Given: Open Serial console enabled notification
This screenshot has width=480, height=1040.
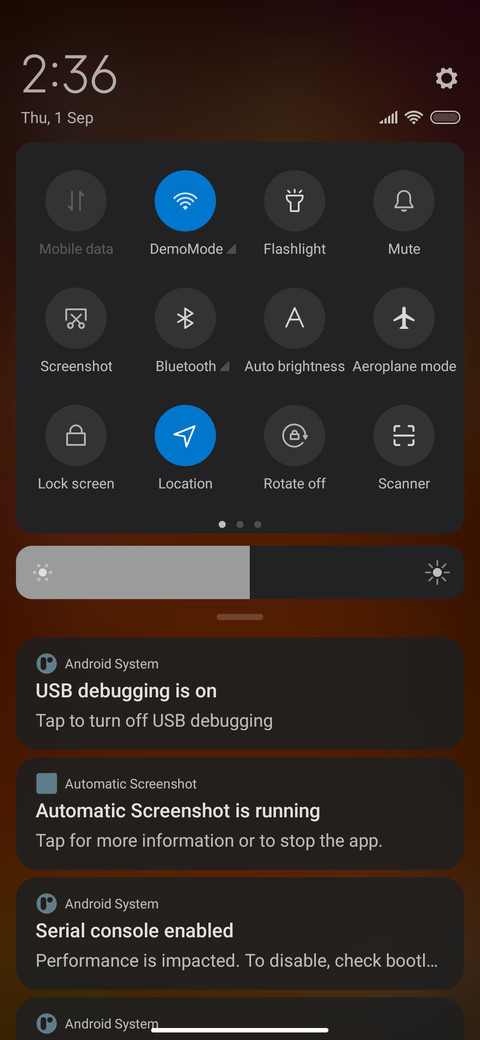Looking at the screenshot, I should tap(240, 934).
